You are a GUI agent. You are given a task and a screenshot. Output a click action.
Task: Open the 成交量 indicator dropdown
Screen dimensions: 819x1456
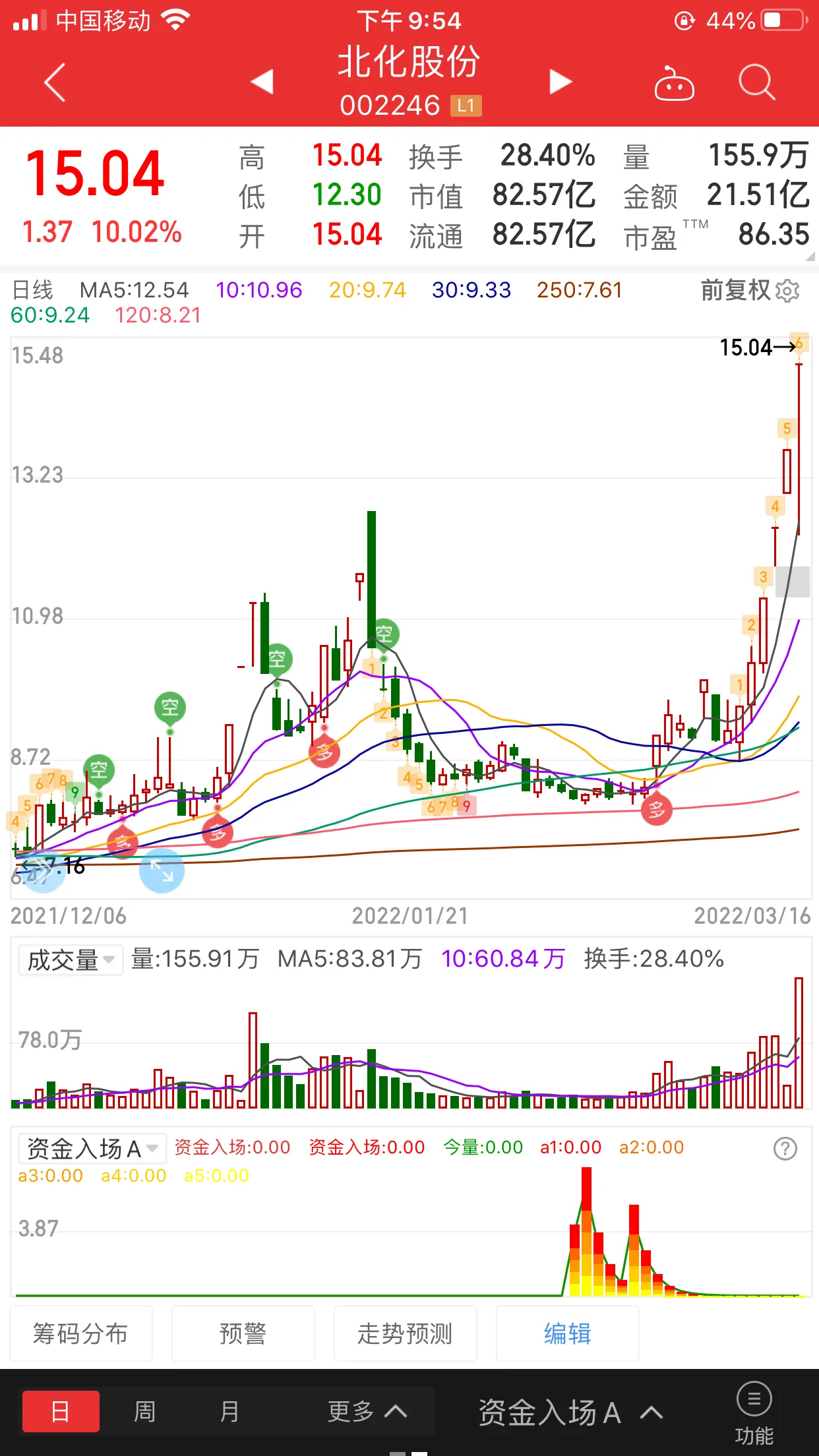71,959
